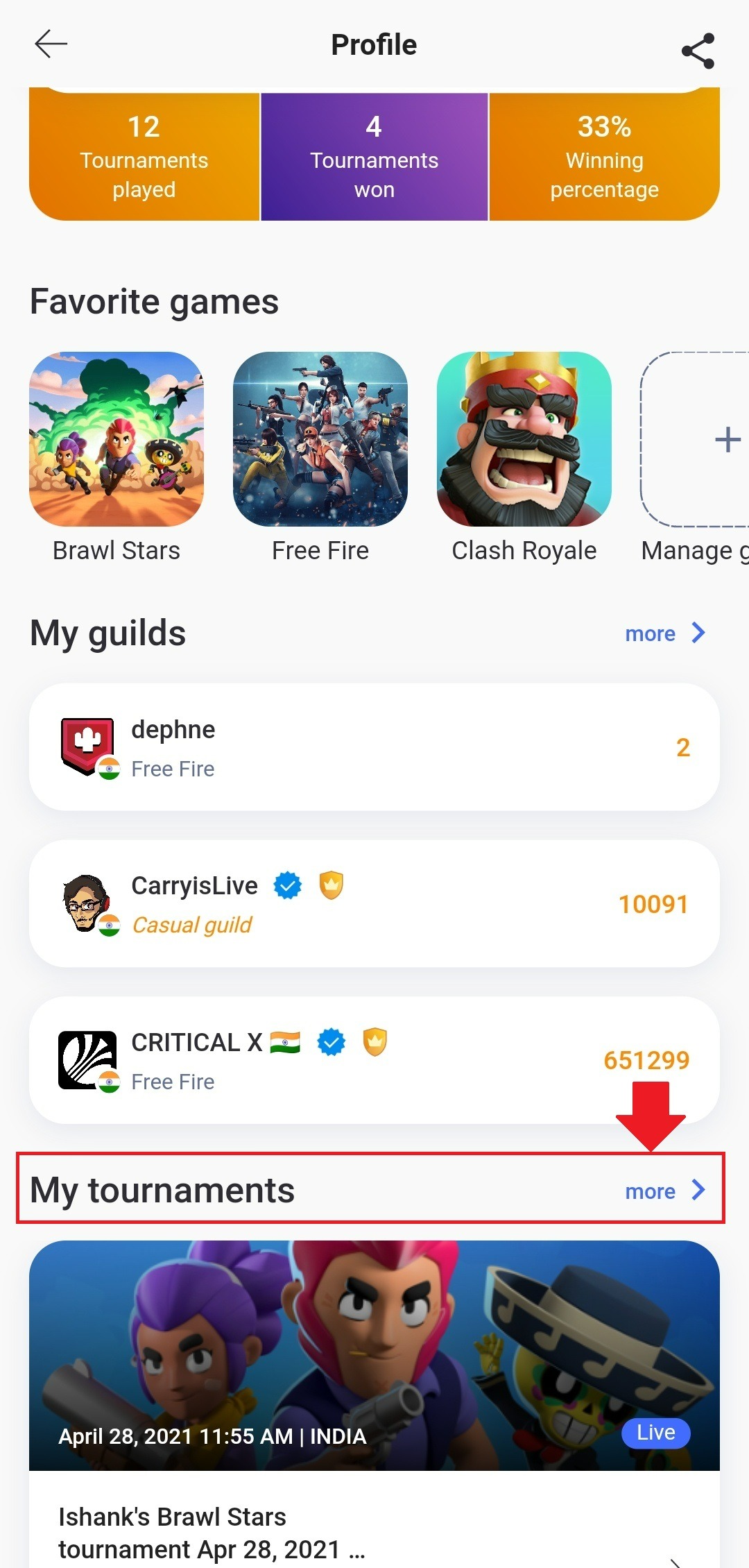Viewport: 749px width, 1568px height.
Task: Go back from the Profile screen
Action: point(51,44)
